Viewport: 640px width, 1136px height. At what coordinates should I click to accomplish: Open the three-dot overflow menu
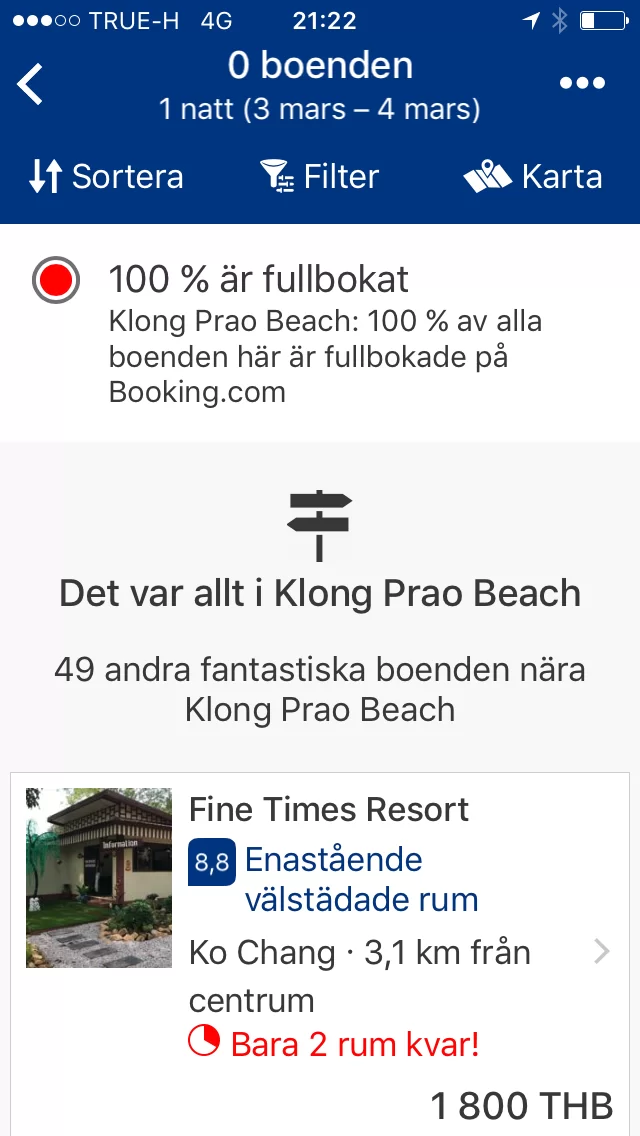(x=582, y=84)
